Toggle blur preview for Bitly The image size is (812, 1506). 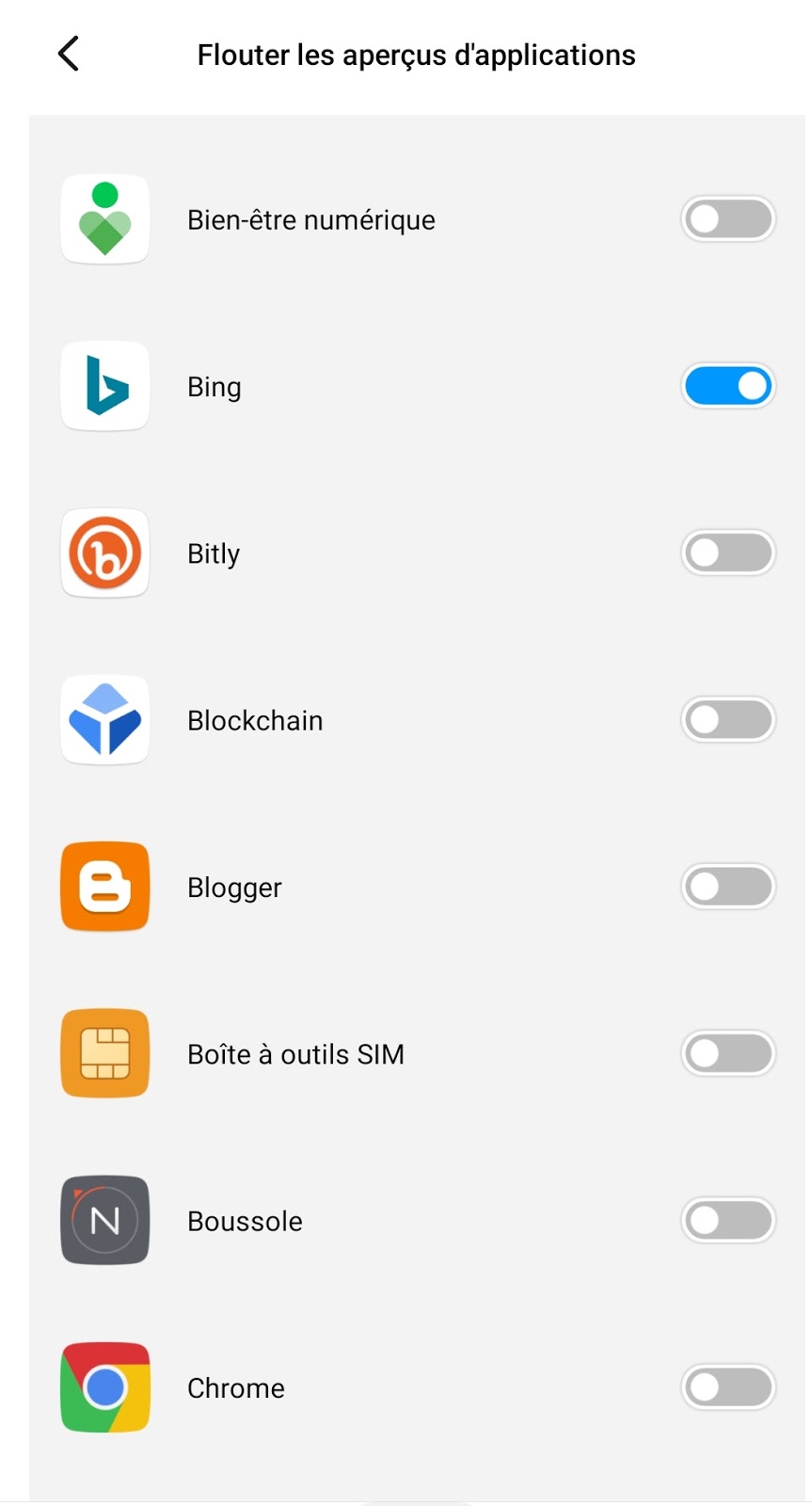(727, 553)
